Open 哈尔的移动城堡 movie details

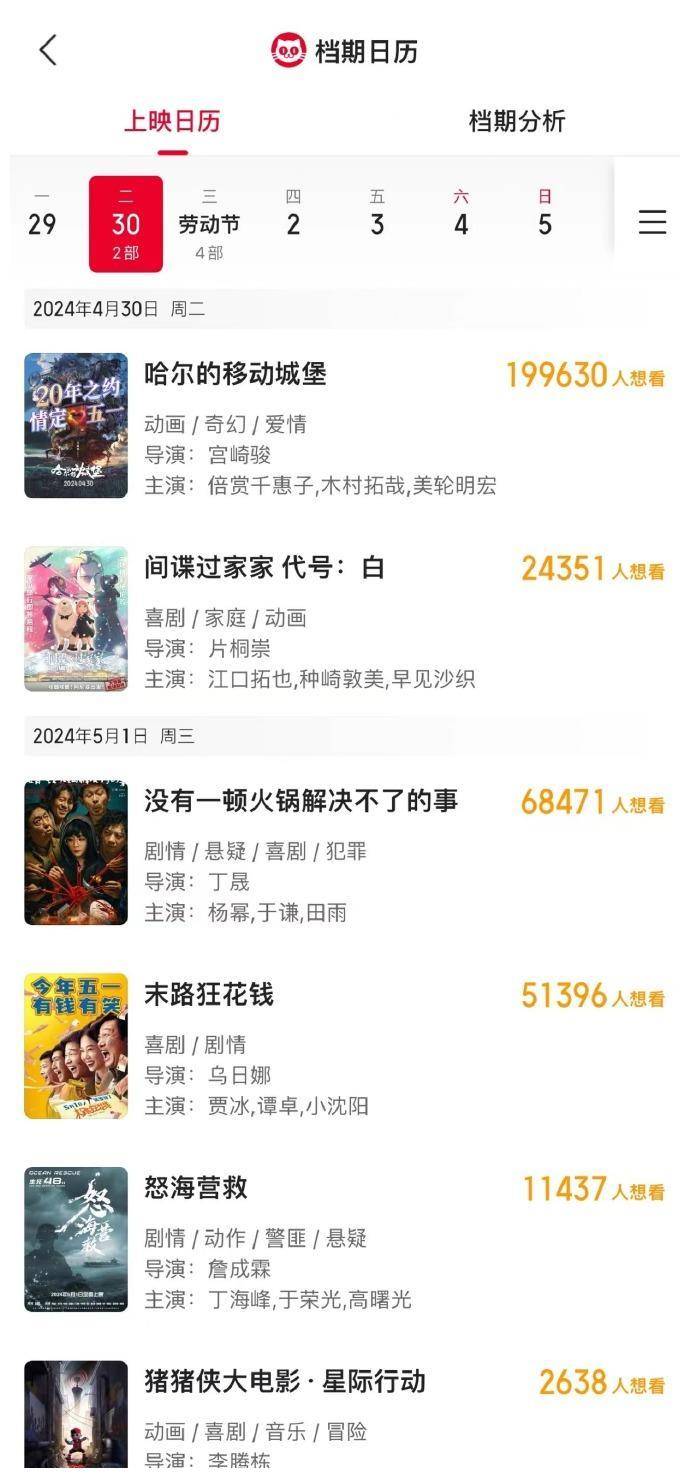(236, 375)
